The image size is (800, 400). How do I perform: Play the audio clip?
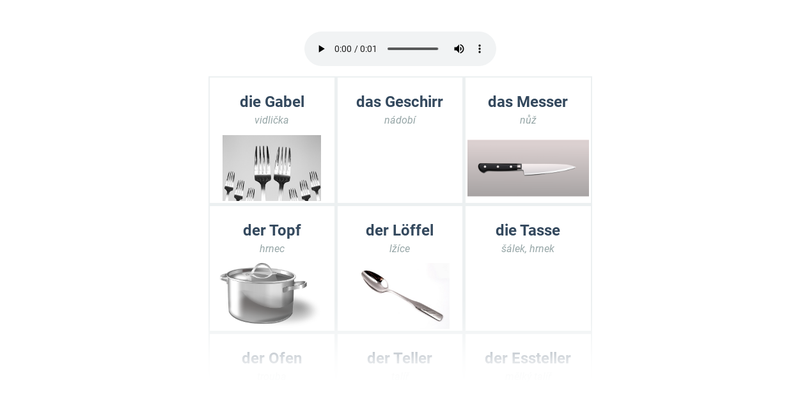(x=321, y=49)
